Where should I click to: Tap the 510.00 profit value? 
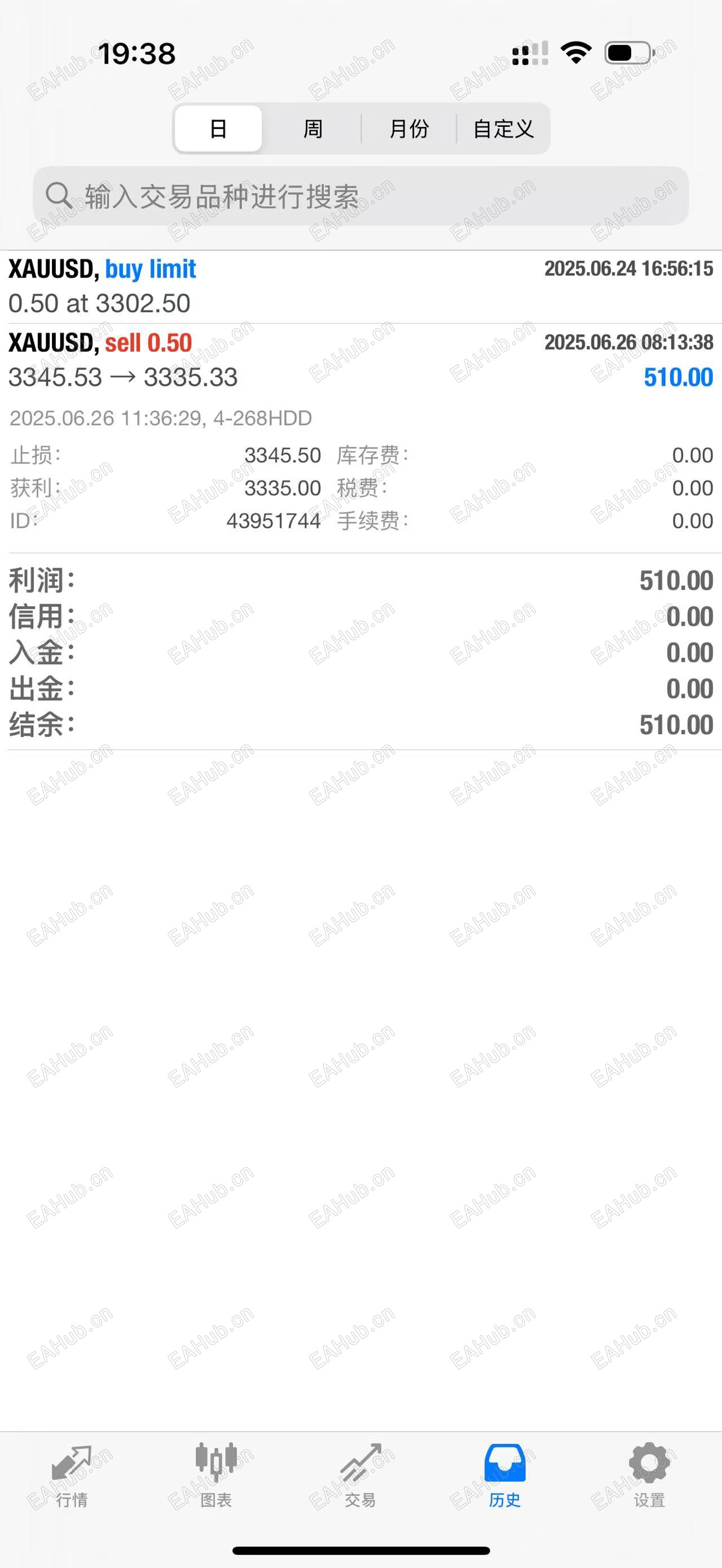pos(679,377)
